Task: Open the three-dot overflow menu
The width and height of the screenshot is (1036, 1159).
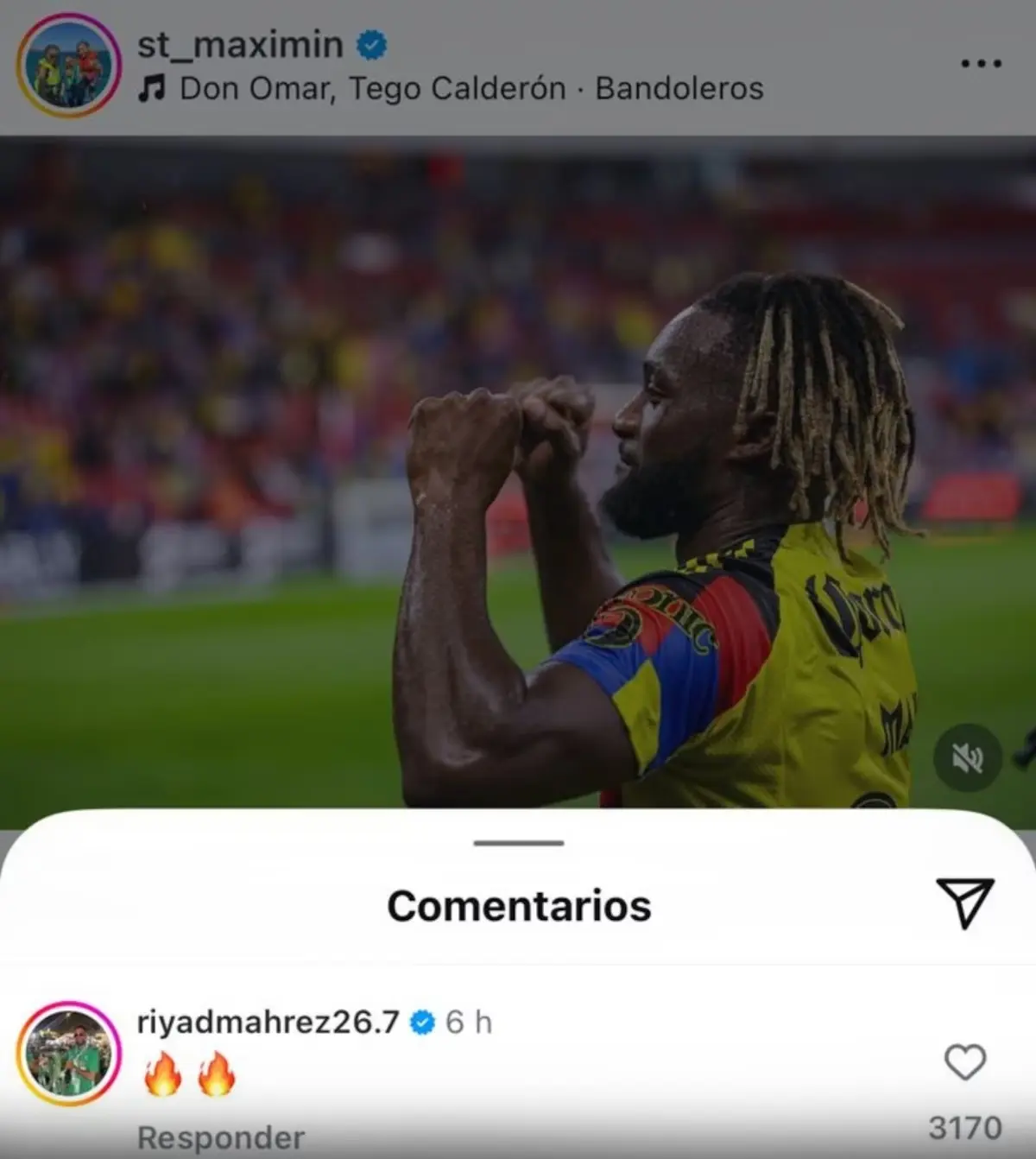Action: [x=981, y=64]
